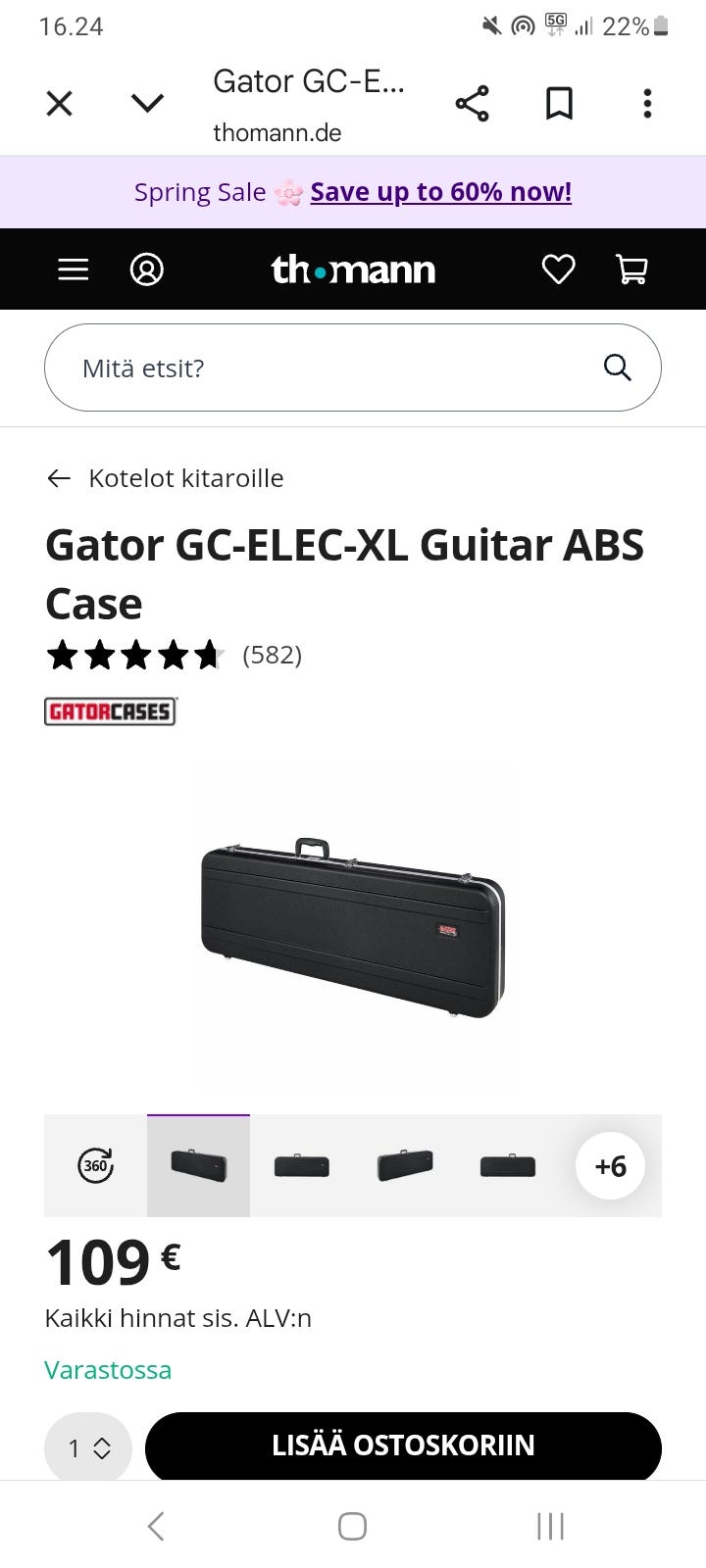Open the hamburger navigation menu
Screen dimensions: 706x1568
click(74, 269)
